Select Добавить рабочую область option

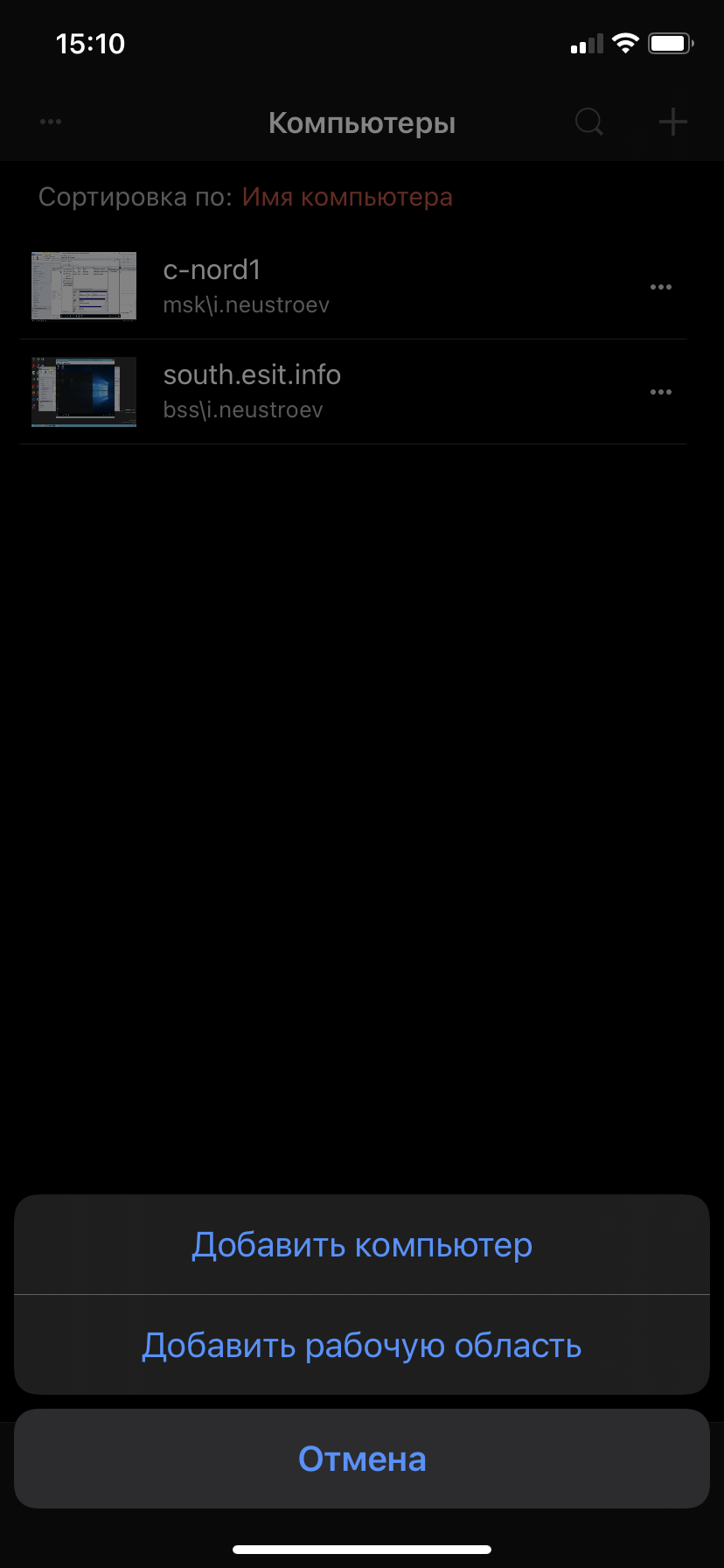click(362, 1345)
